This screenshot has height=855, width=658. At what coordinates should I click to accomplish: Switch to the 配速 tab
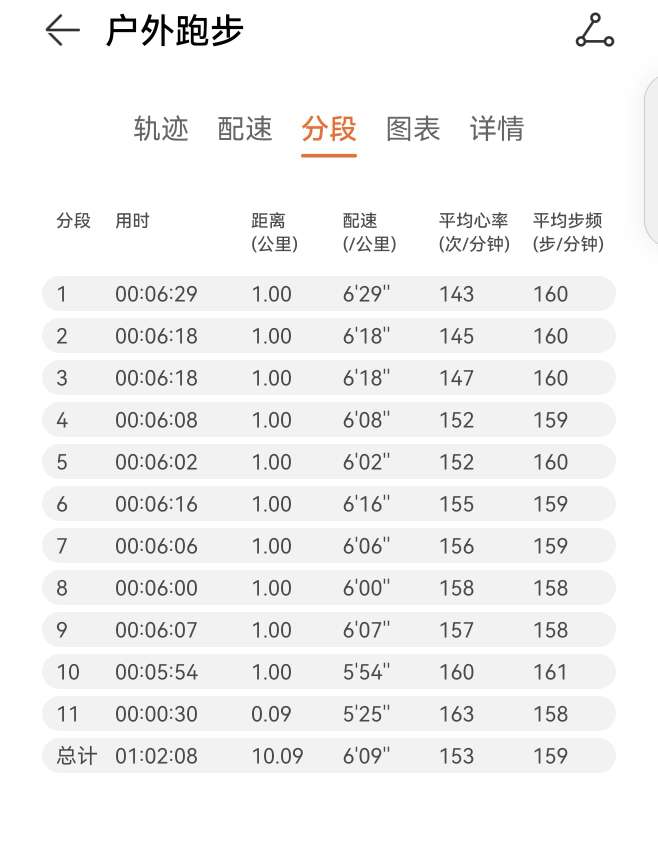245,129
